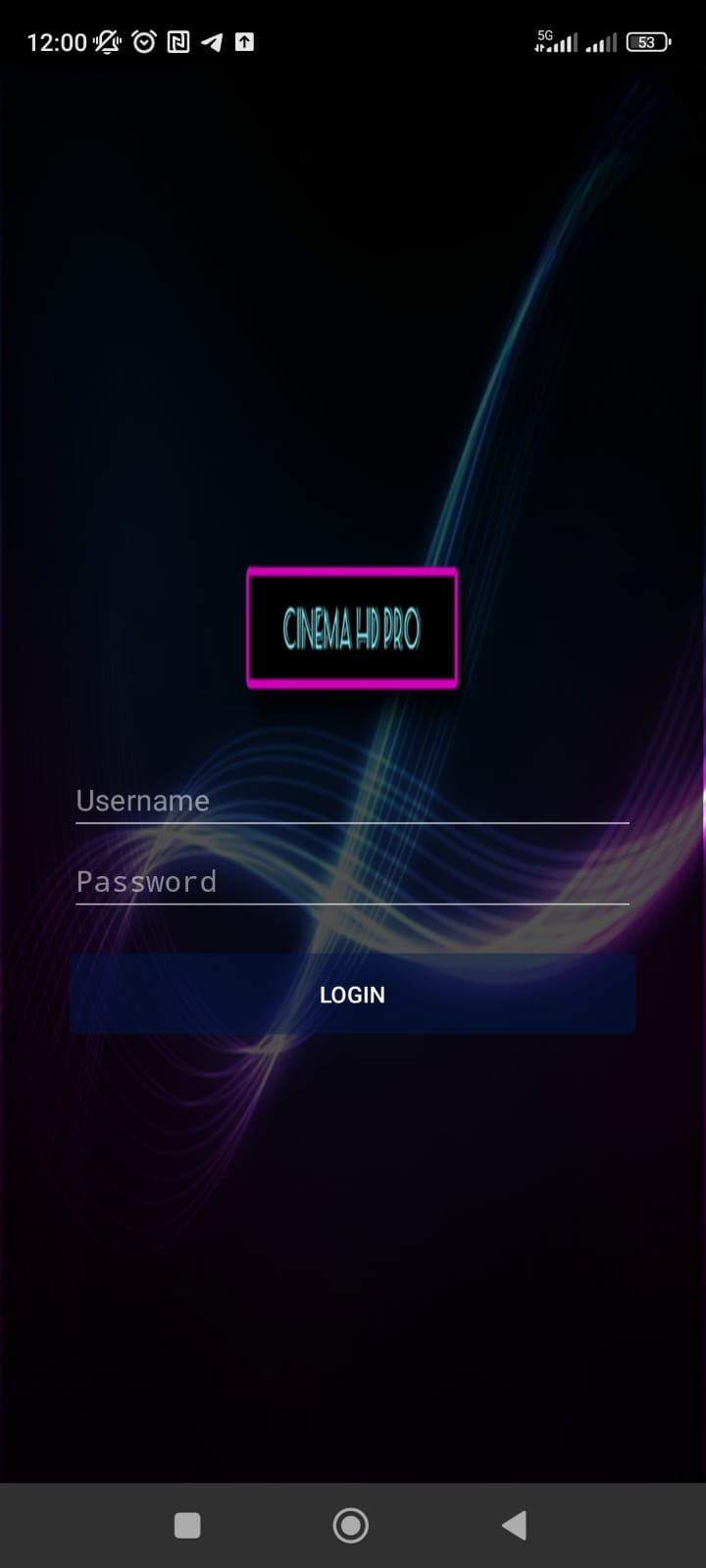
Task: Tap the LOGIN button
Action: [352, 994]
